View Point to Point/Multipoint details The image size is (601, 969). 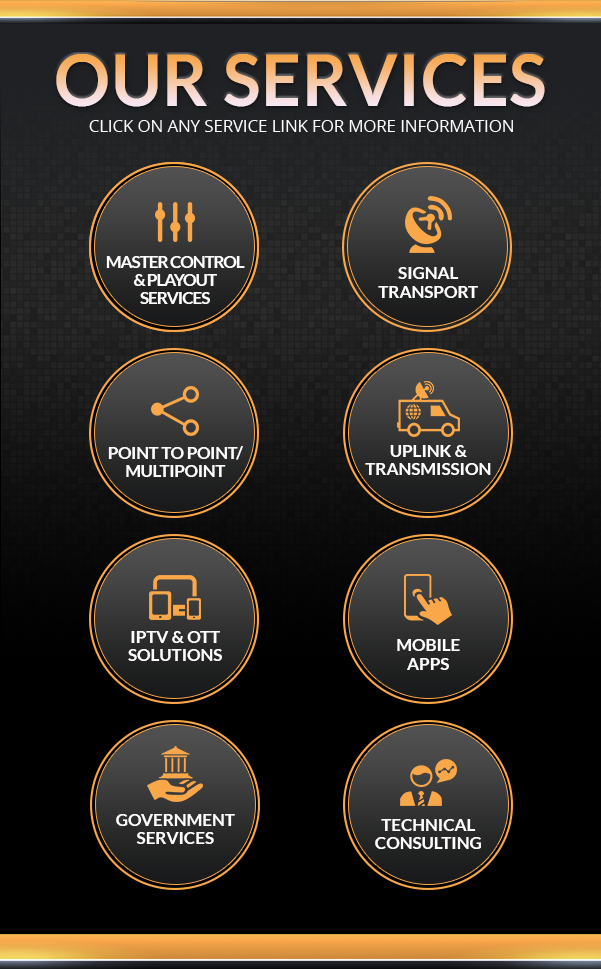175,433
